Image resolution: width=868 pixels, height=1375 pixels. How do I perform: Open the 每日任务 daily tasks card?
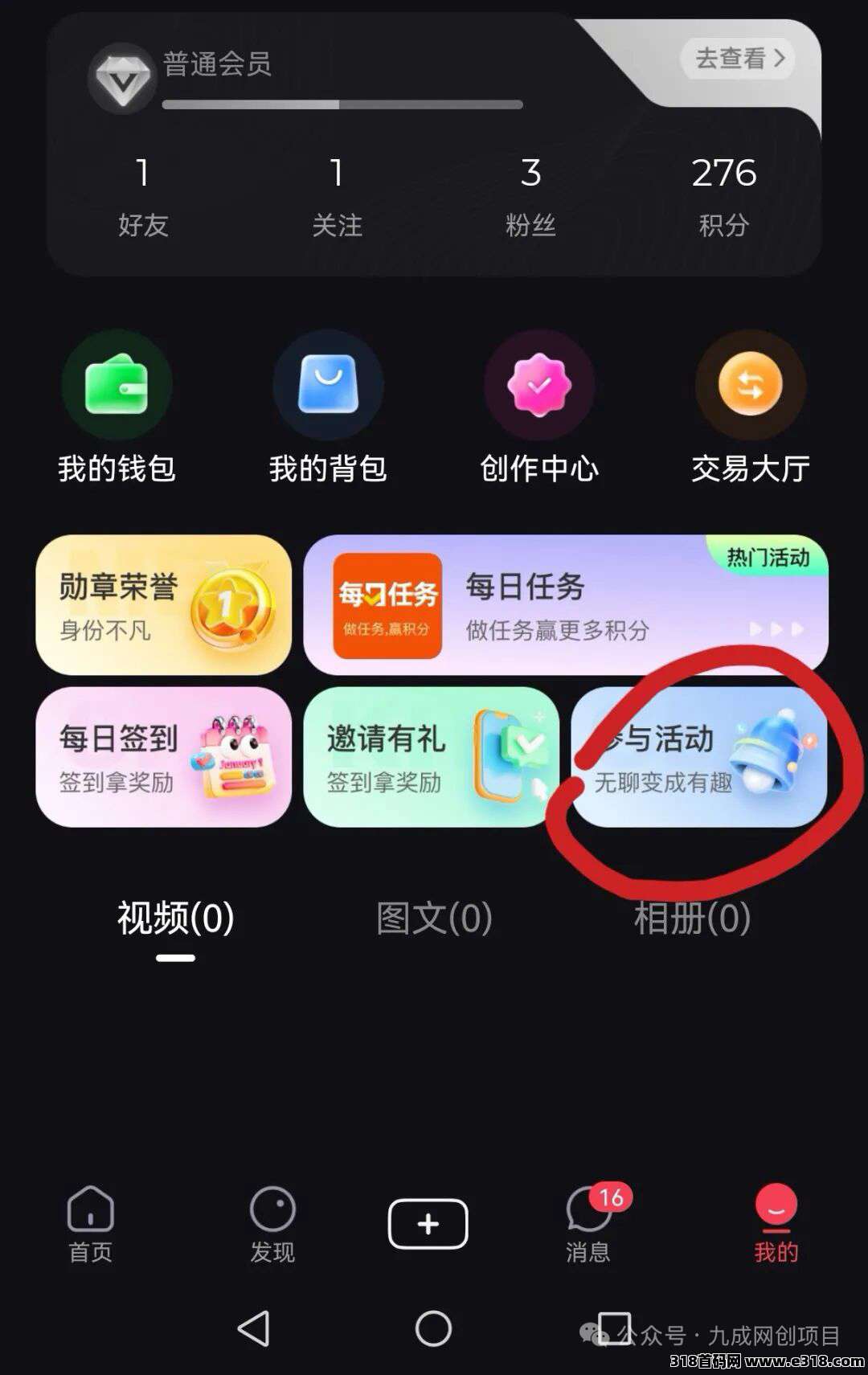567,604
